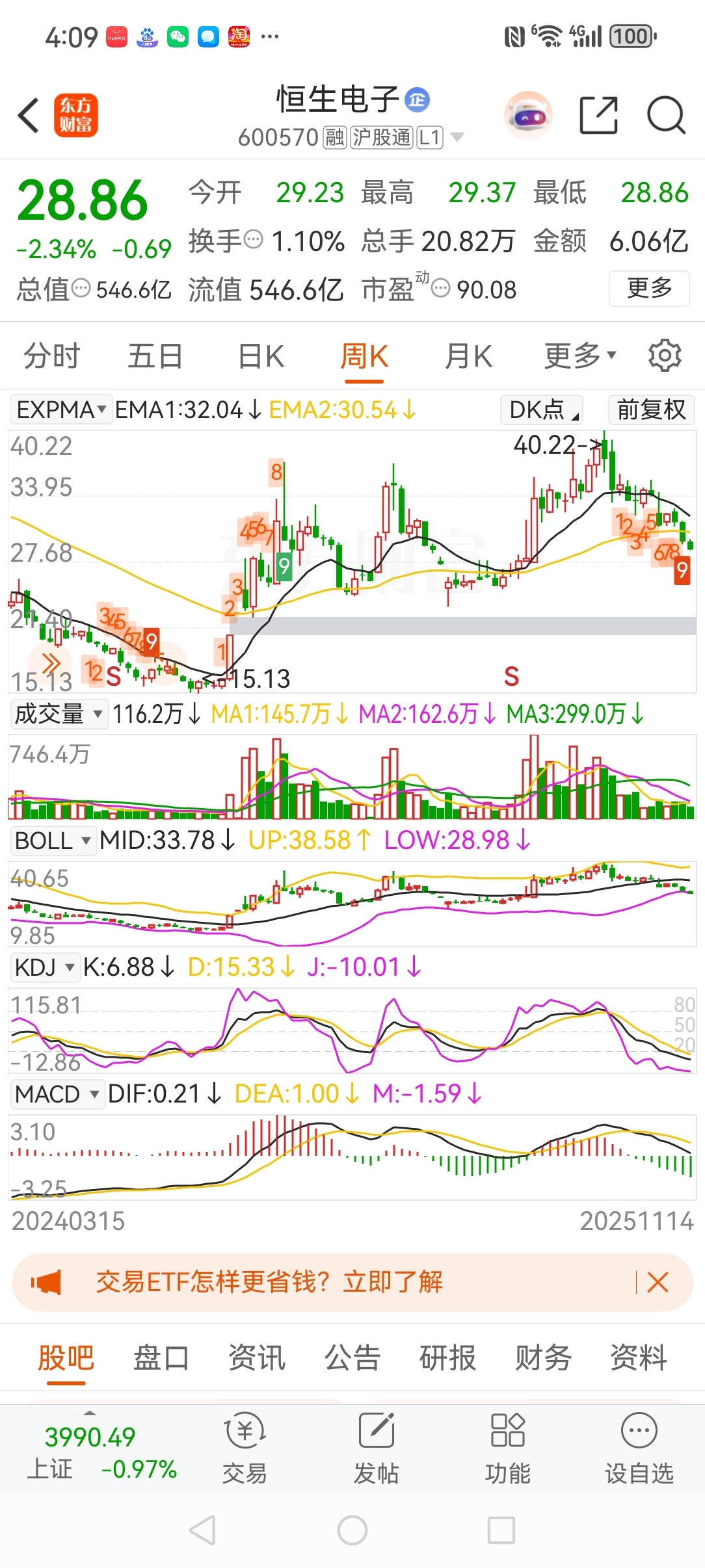The image size is (705, 1568).
Task: Switch to the 财务 tab
Action: pos(542,1358)
